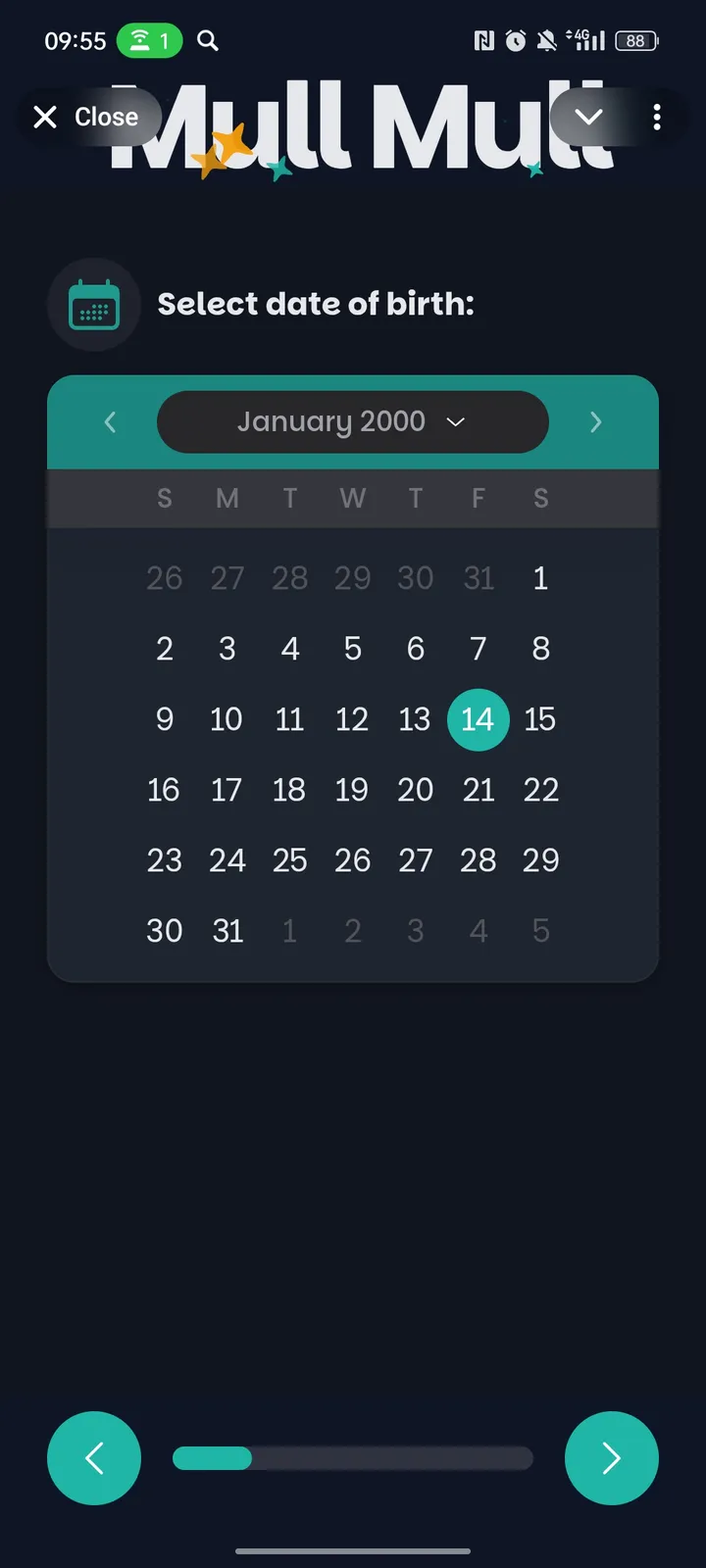This screenshot has width=706, height=1568.
Task: Go to the next month in the calendar
Action: coord(595,422)
